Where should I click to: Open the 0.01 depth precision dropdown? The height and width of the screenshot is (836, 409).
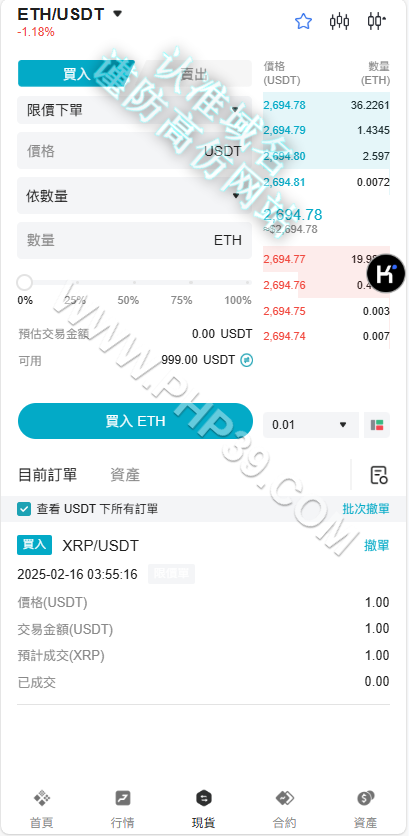311,425
